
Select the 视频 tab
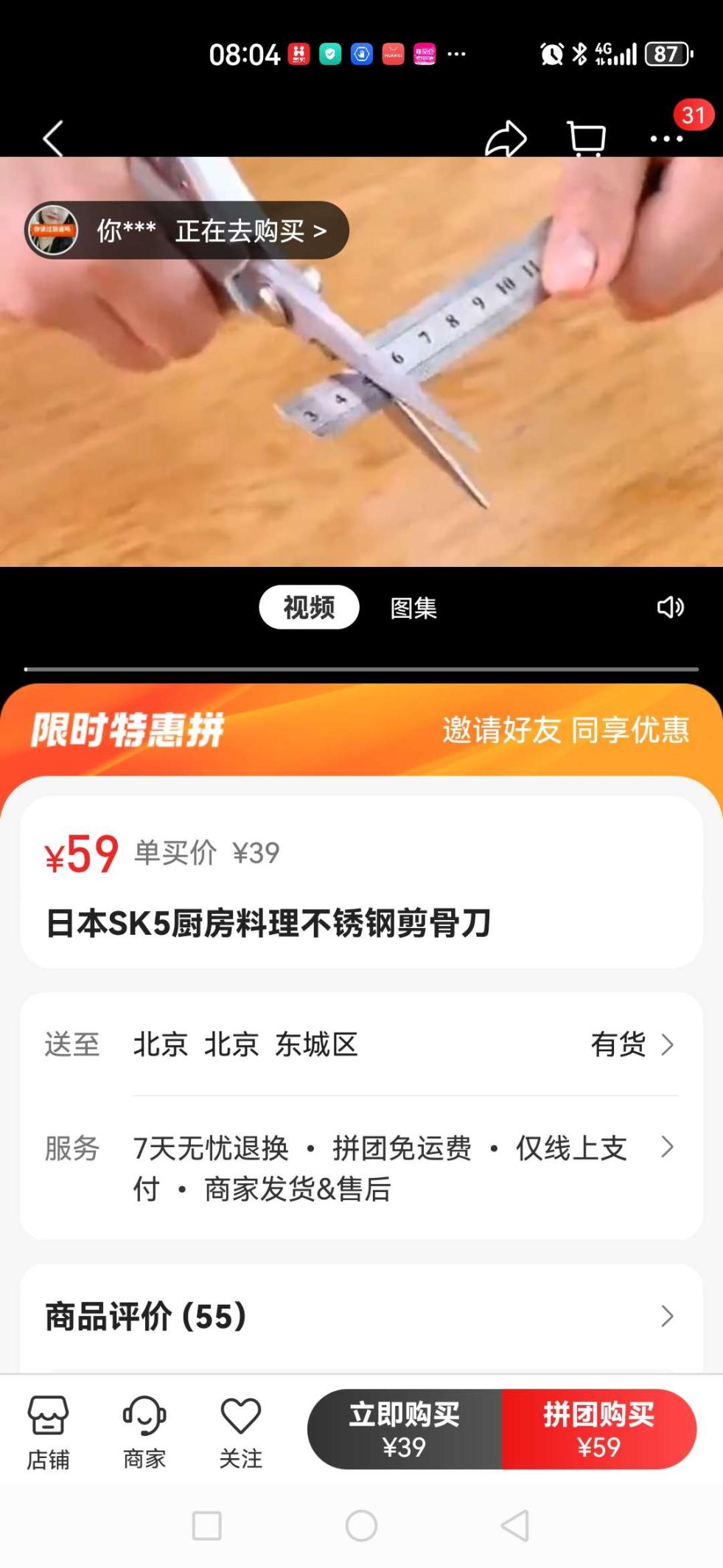[309, 607]
